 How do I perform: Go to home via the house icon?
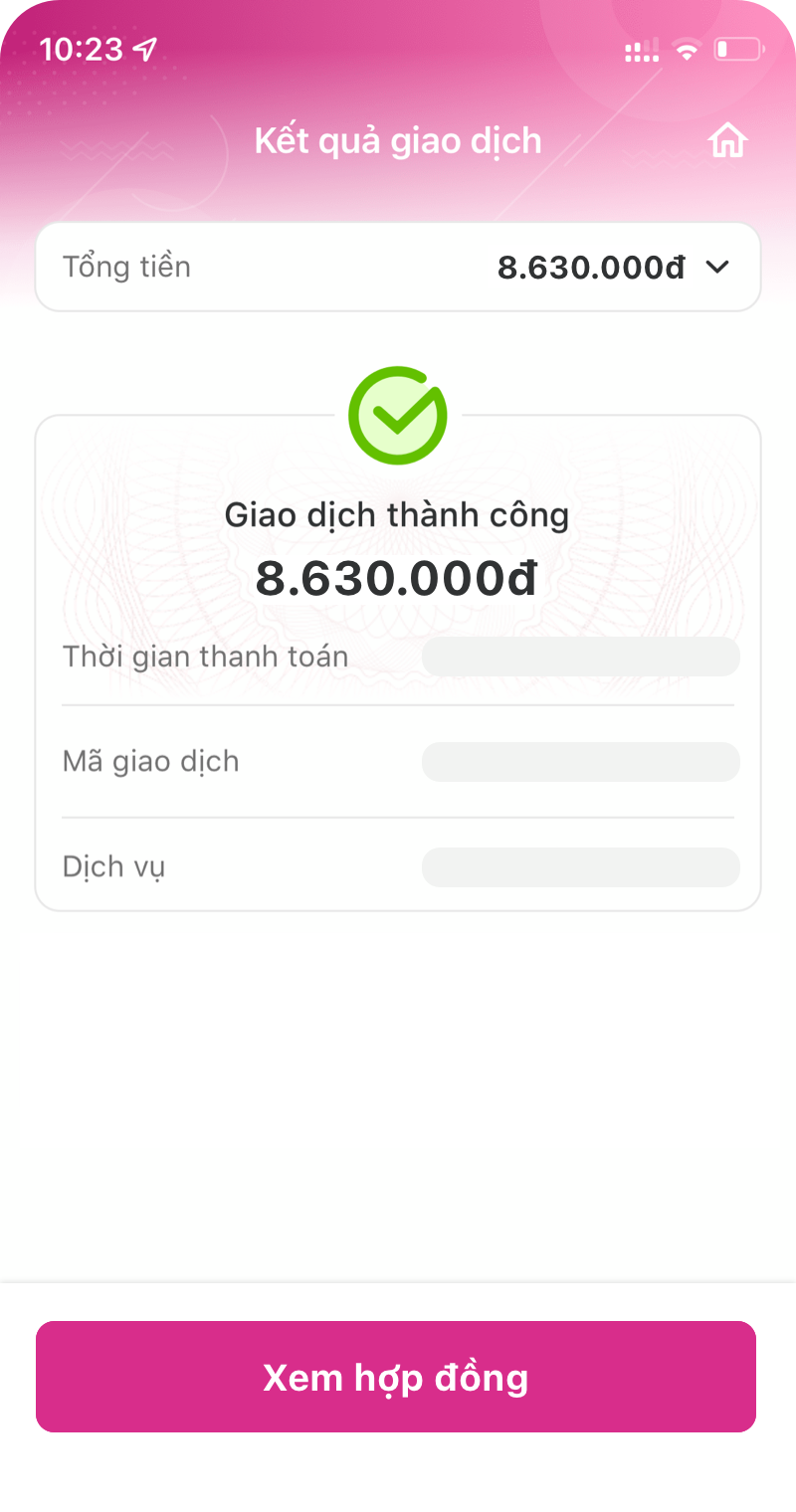727,140
